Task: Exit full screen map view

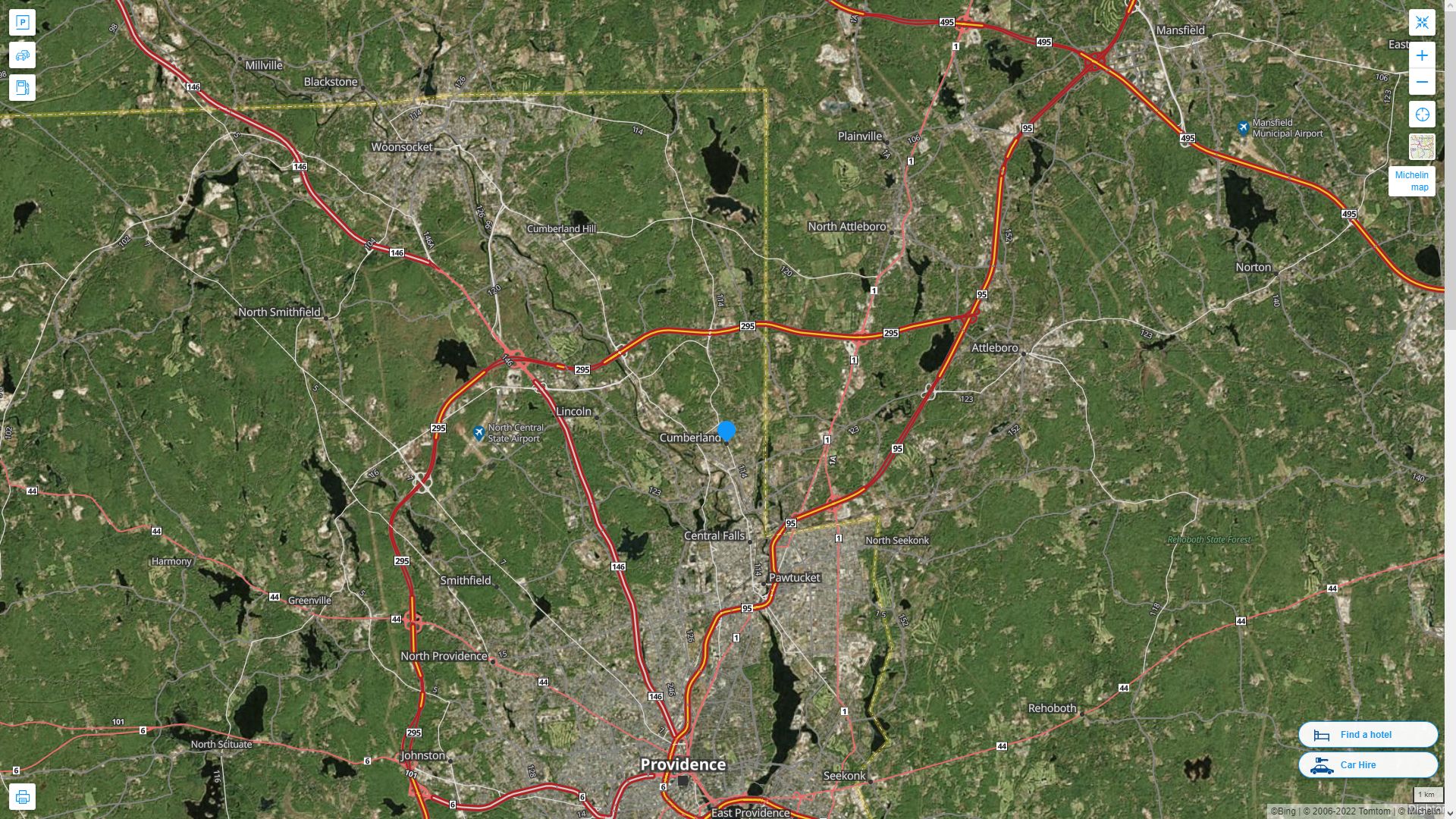Action: [1422, 22]
